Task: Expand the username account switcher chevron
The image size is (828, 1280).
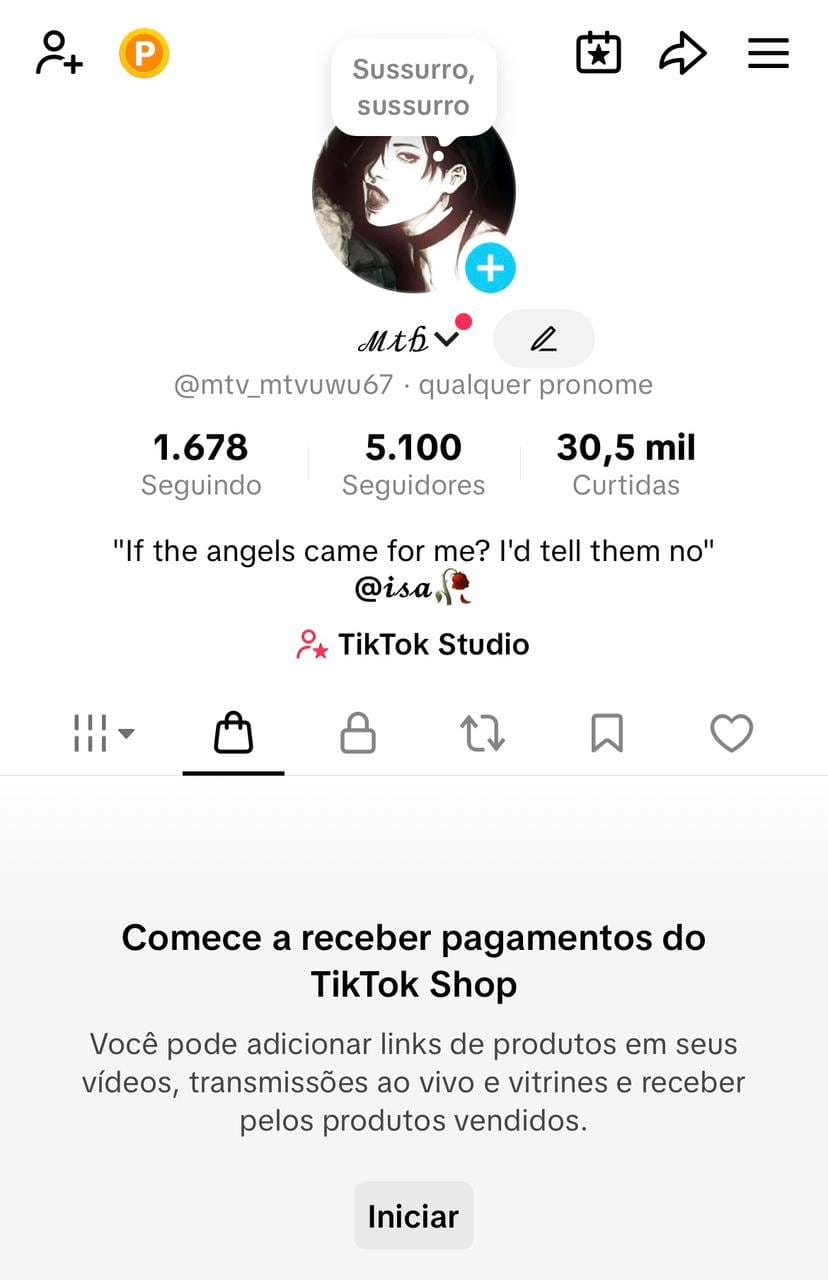Action: click(x=446, y=339)
